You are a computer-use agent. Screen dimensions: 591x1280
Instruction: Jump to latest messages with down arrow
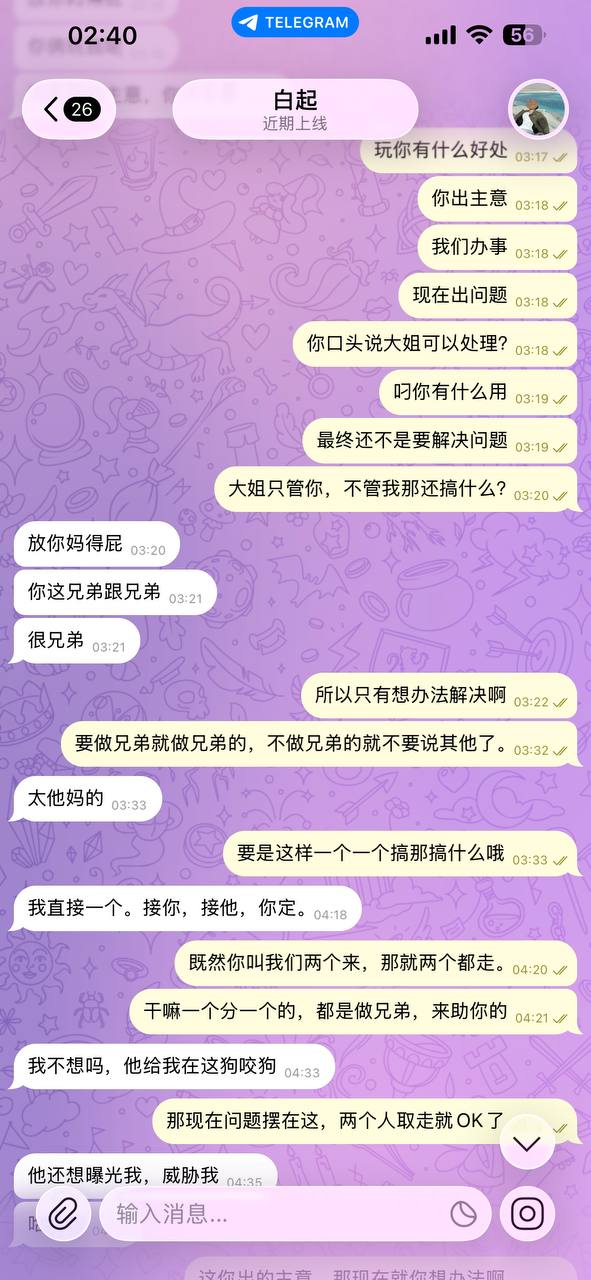(x=527, y=1141)
